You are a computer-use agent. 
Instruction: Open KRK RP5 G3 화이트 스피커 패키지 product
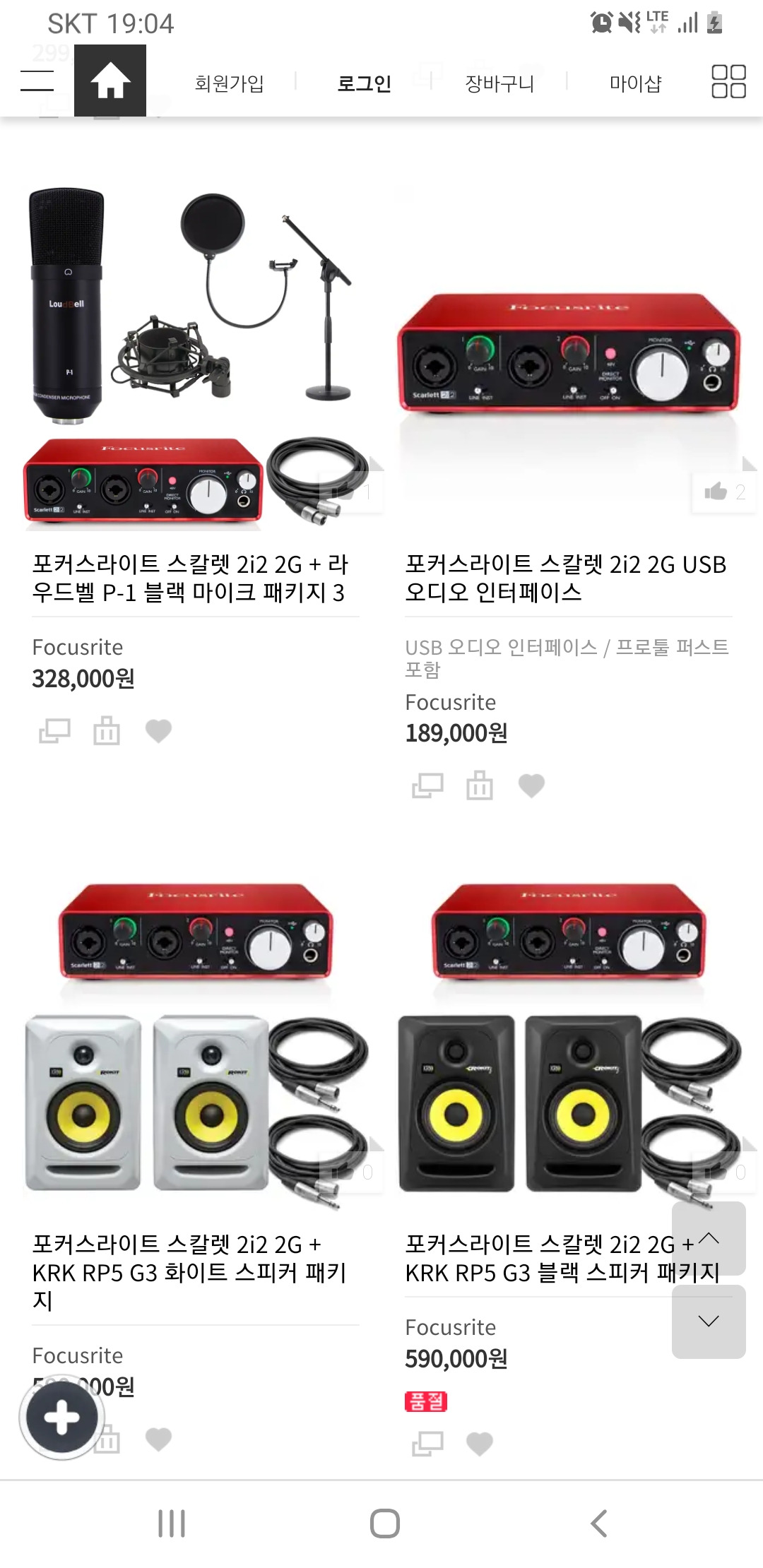(x=189, y=1271)
